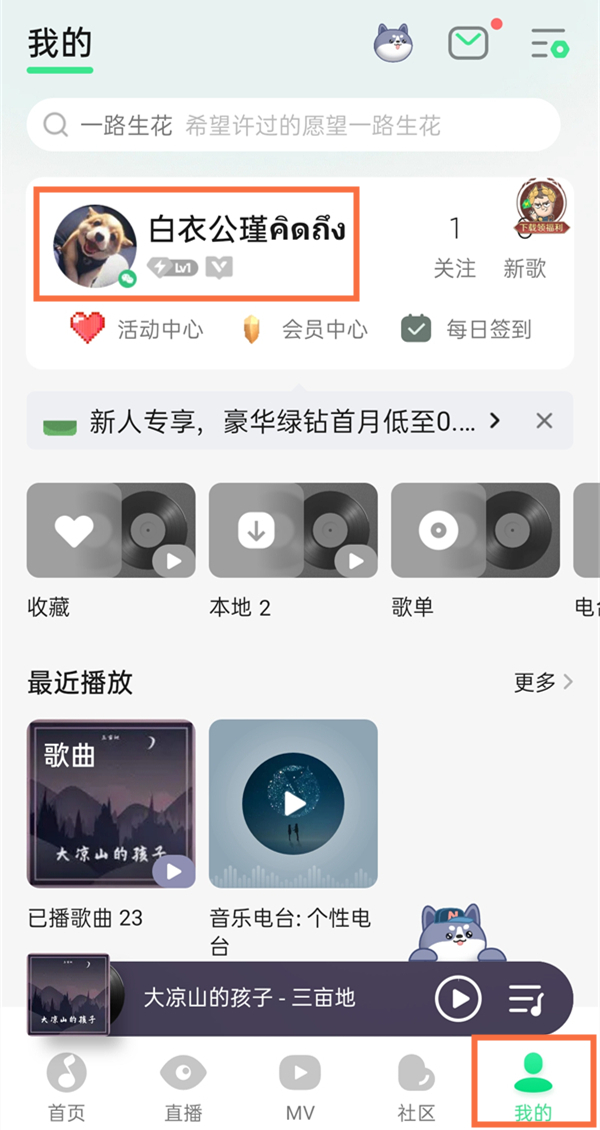
Task: Dismiss the 新人专享 promotion banner
Action: coord(544,421)
